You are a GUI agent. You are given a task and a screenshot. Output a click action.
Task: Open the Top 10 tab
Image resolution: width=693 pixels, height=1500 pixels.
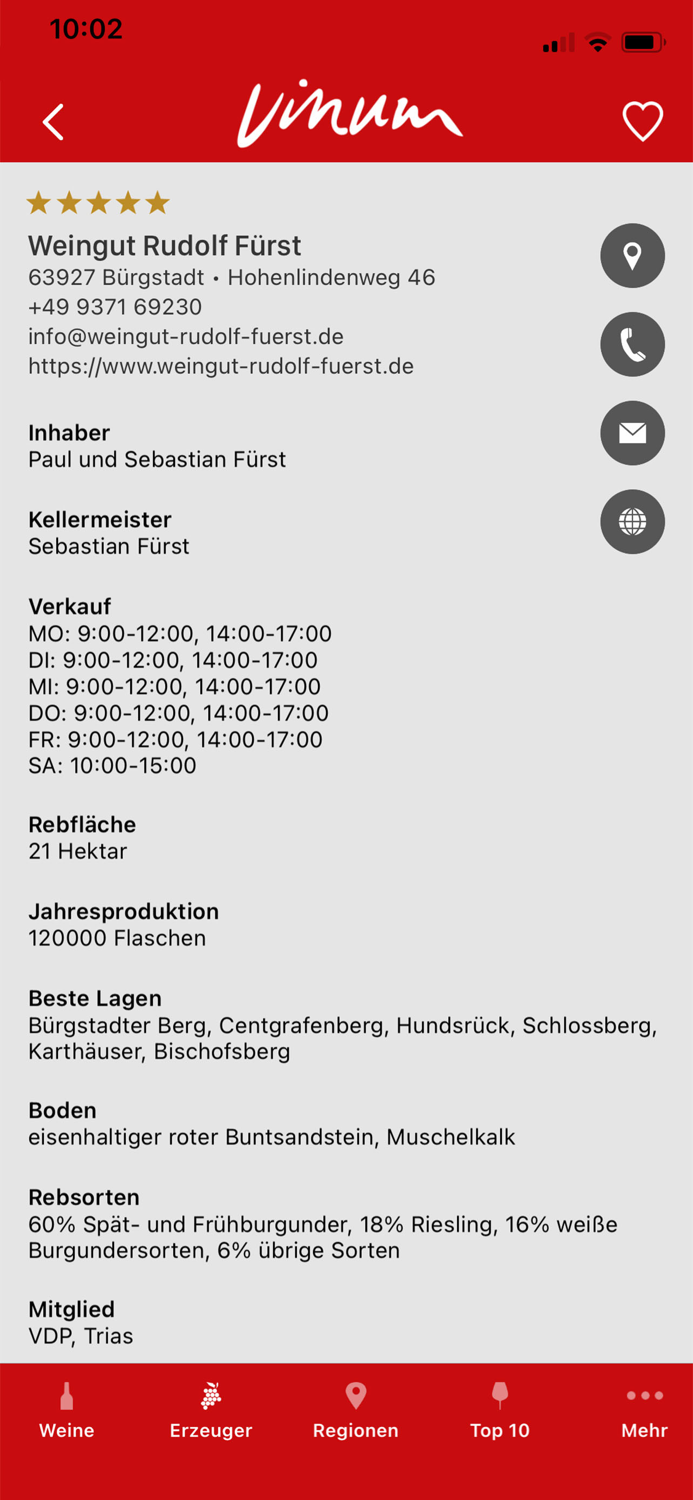(500, 1411)
